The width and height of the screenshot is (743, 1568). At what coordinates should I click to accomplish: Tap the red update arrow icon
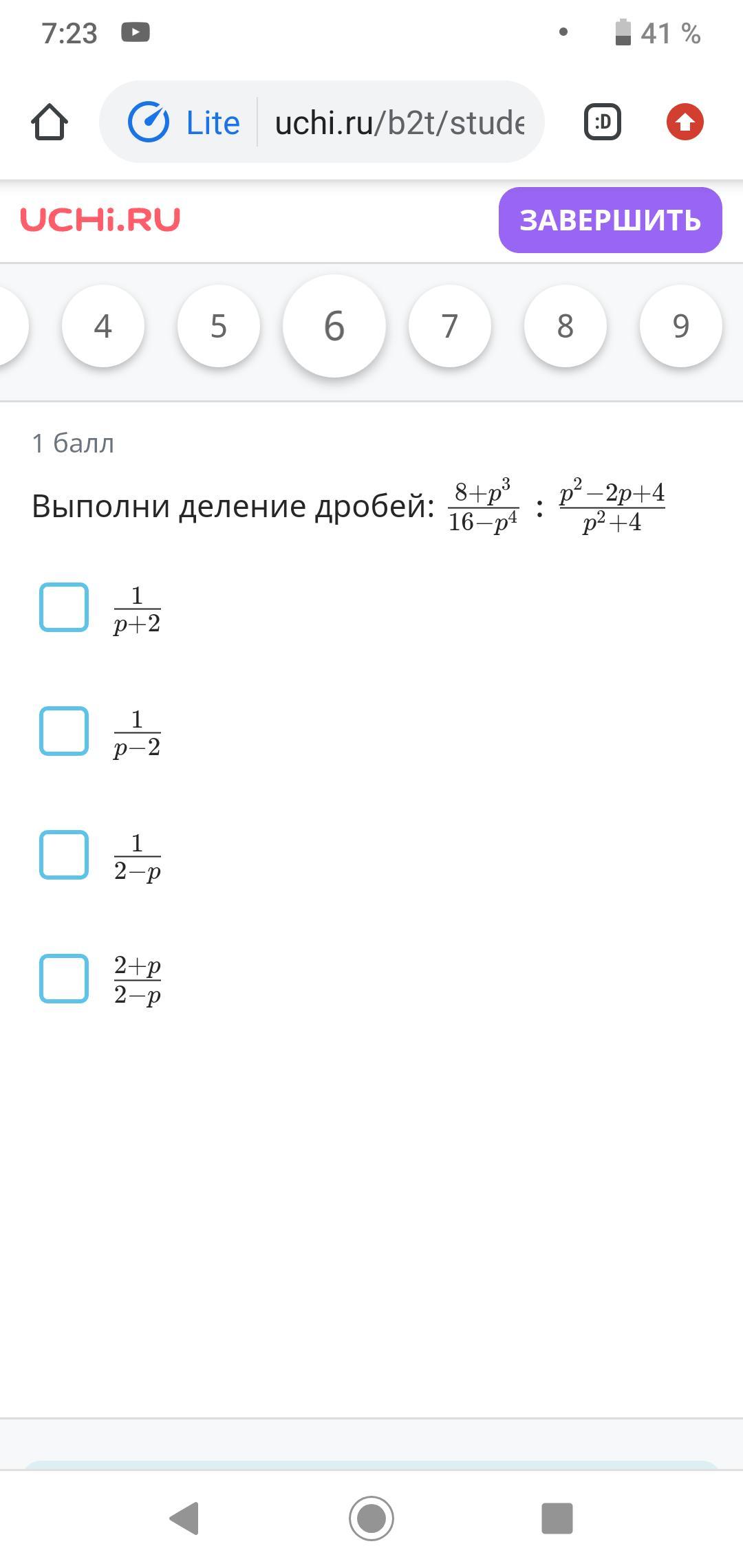685,122
